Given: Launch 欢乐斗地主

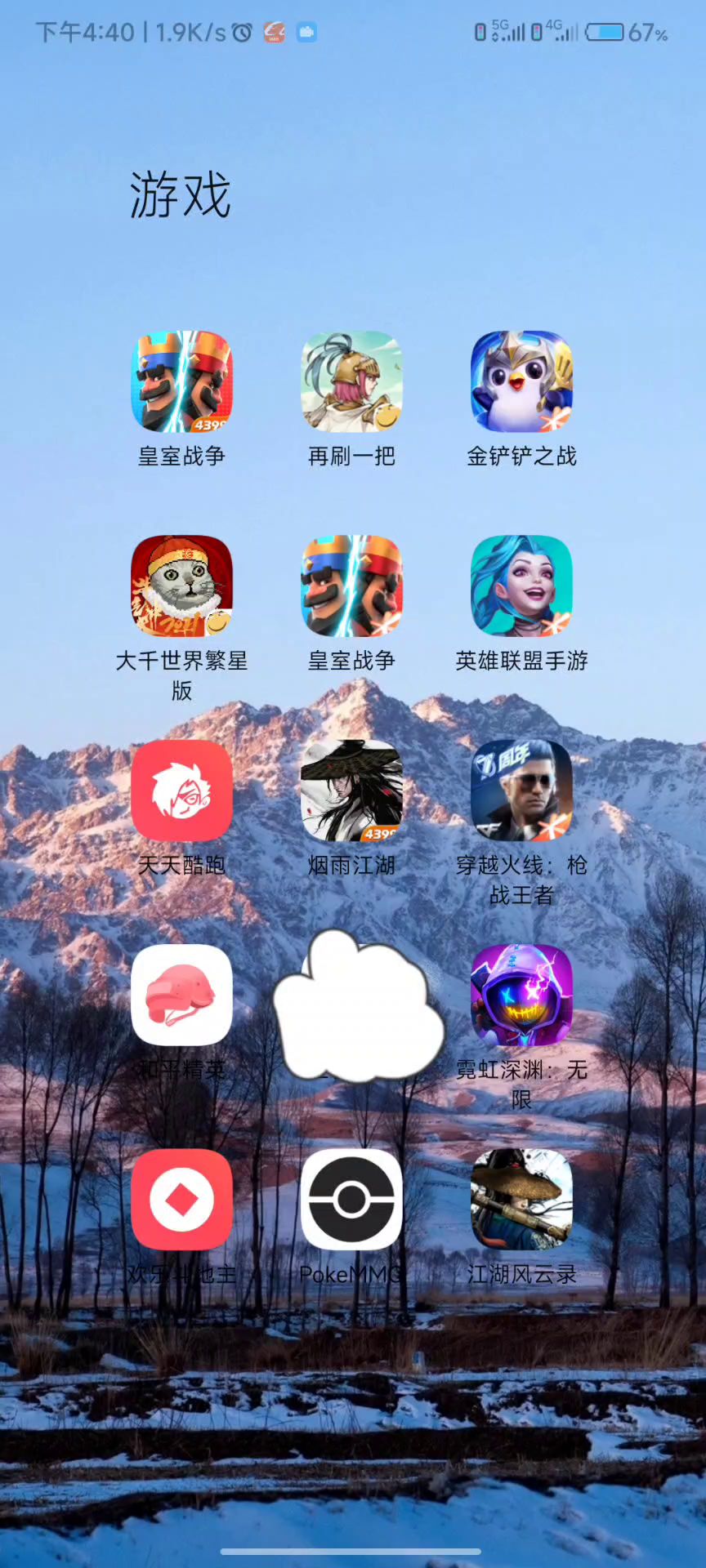Looking at the screenshot, I should [181, 1199].
